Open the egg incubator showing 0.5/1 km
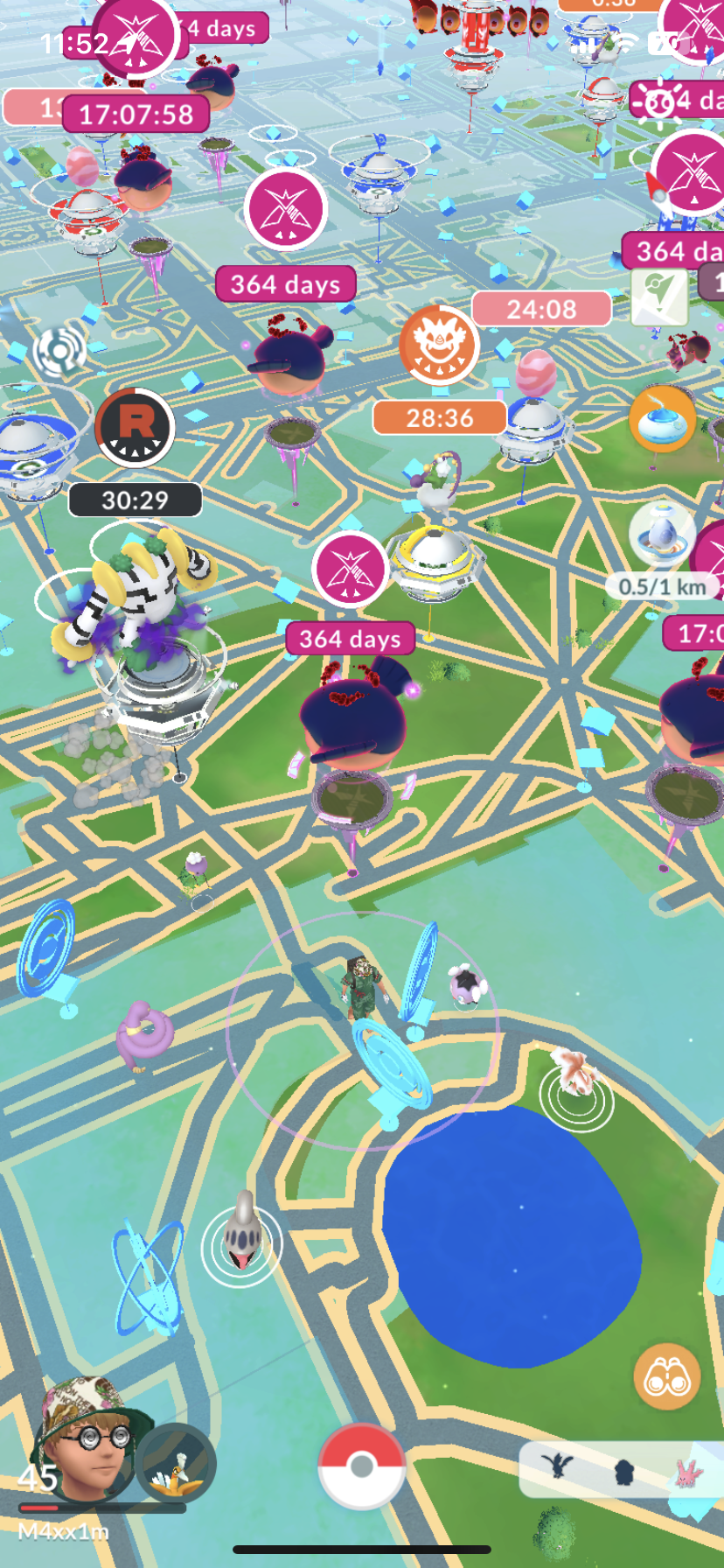The height and width of the screenshot is (1568, 724). (x=662, y=535)
